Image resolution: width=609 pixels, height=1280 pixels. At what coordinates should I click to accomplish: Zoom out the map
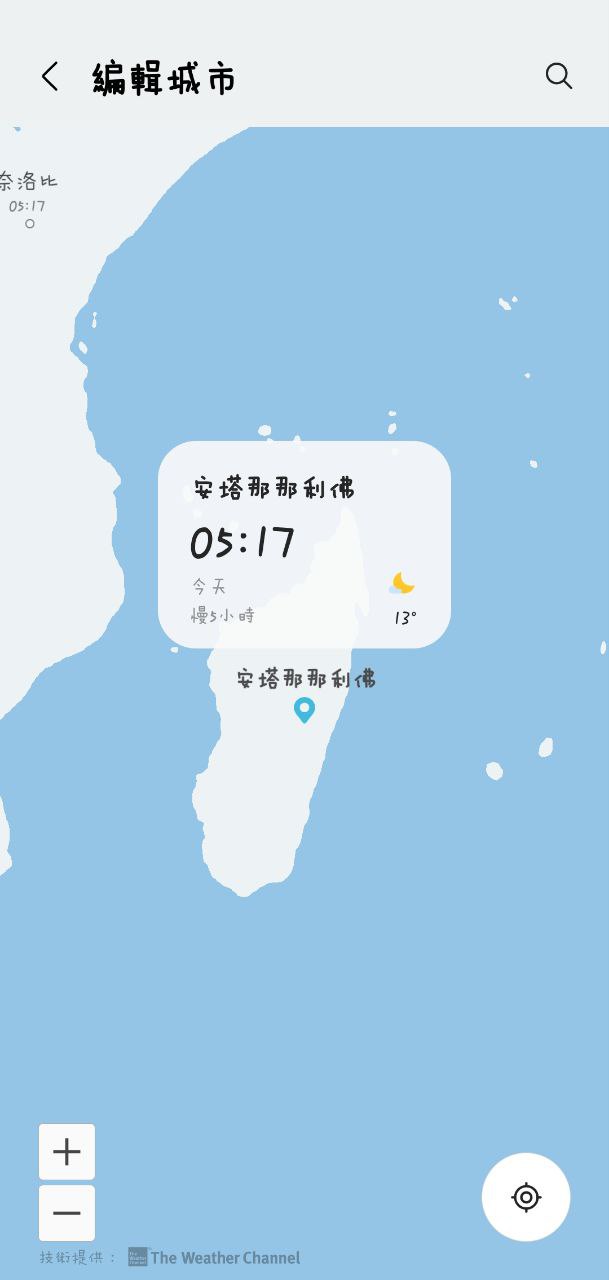click(x=67, y=1213)
